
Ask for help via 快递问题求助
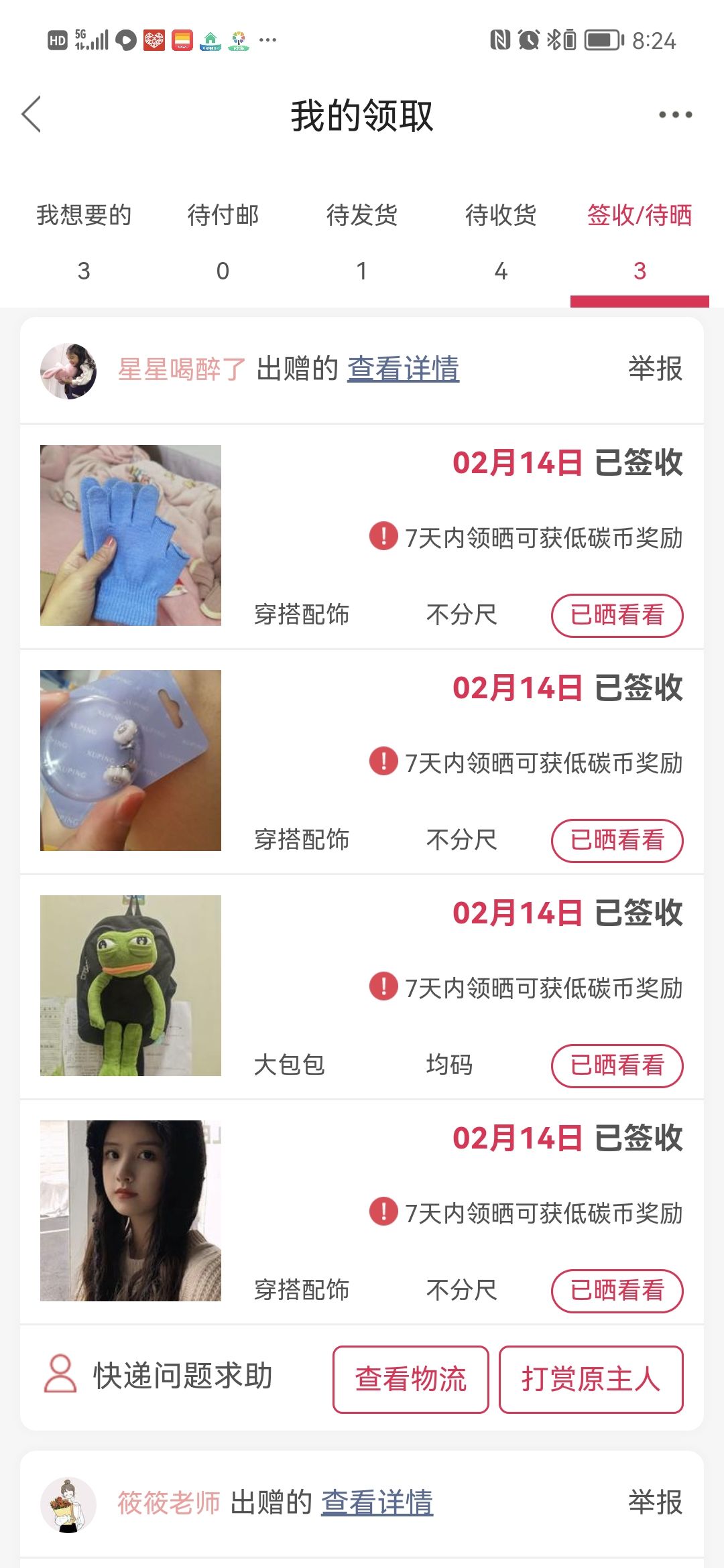tap(158, 1376)
